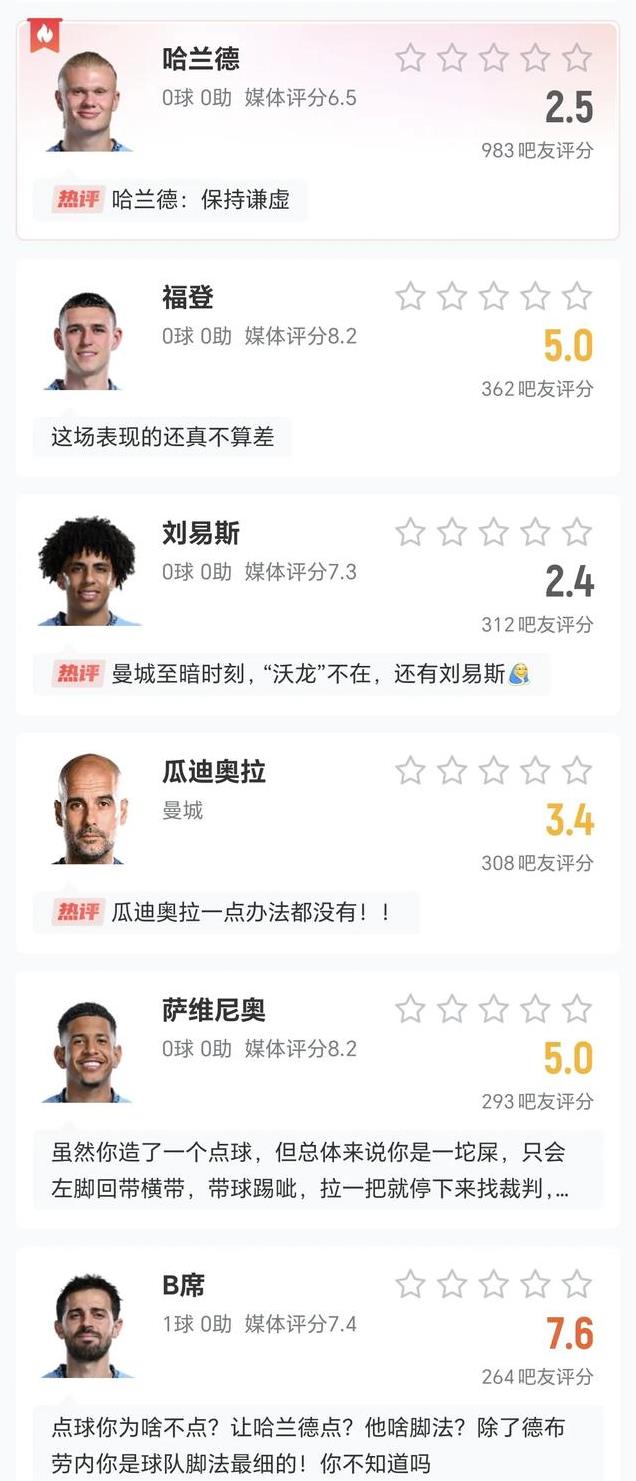This screenshot has height=1481, width=636.
Task: Open 哈兰德's rating card
Action: [200, 60]
